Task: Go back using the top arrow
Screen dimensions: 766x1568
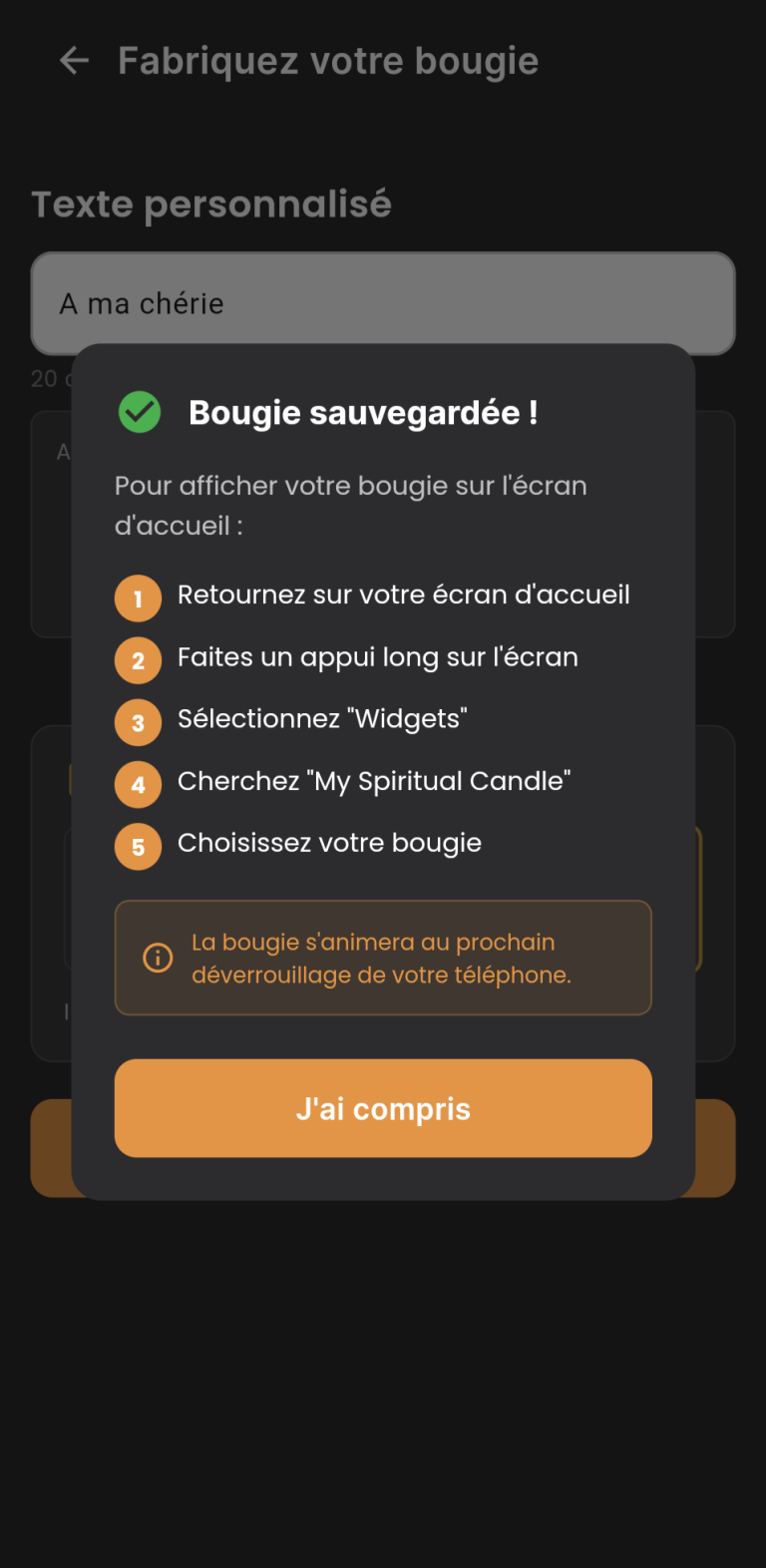Action: pos(75,61)
